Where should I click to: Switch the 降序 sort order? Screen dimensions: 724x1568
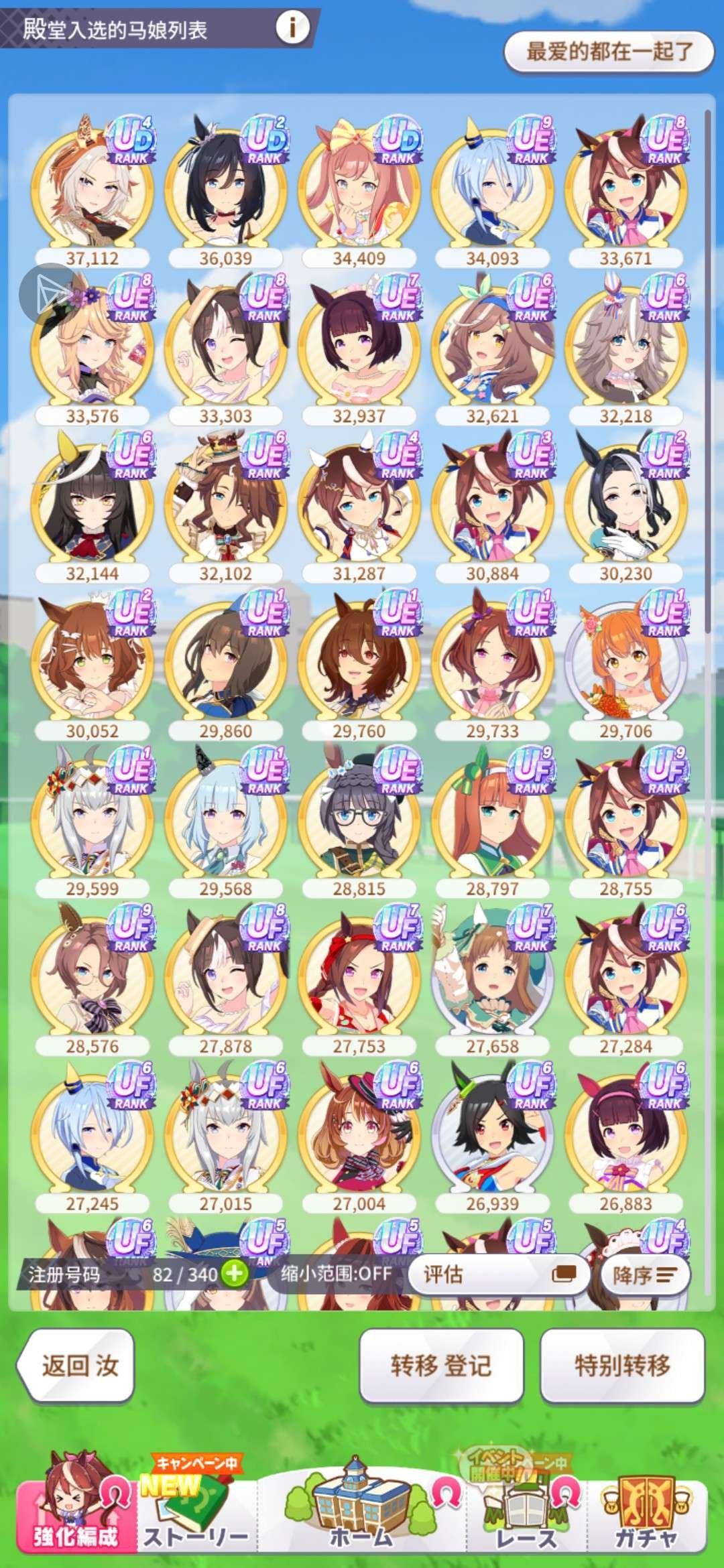pyautogui.click(x=644, y=1275)
